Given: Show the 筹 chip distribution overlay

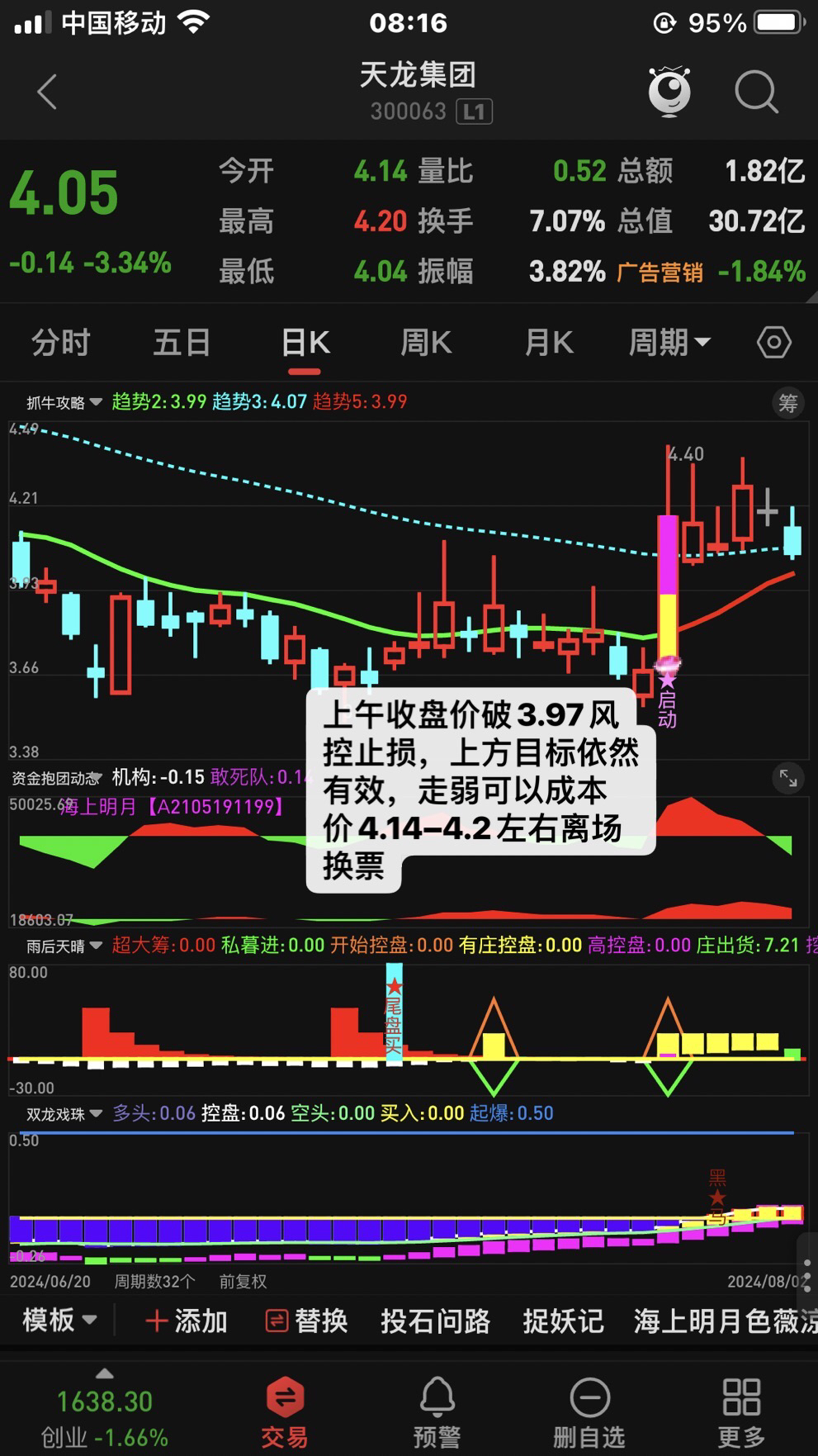Looking at the screenshot, I should (x=787, y=402).
